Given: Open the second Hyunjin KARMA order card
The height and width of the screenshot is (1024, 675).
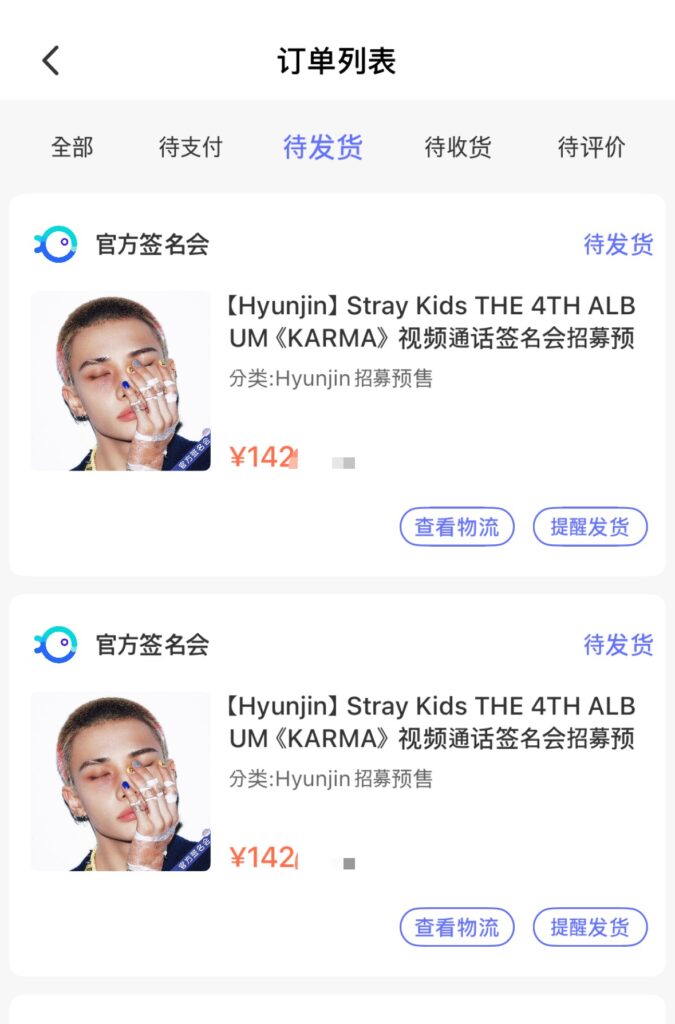Looking at the screenshot, I should coord(431,738).
